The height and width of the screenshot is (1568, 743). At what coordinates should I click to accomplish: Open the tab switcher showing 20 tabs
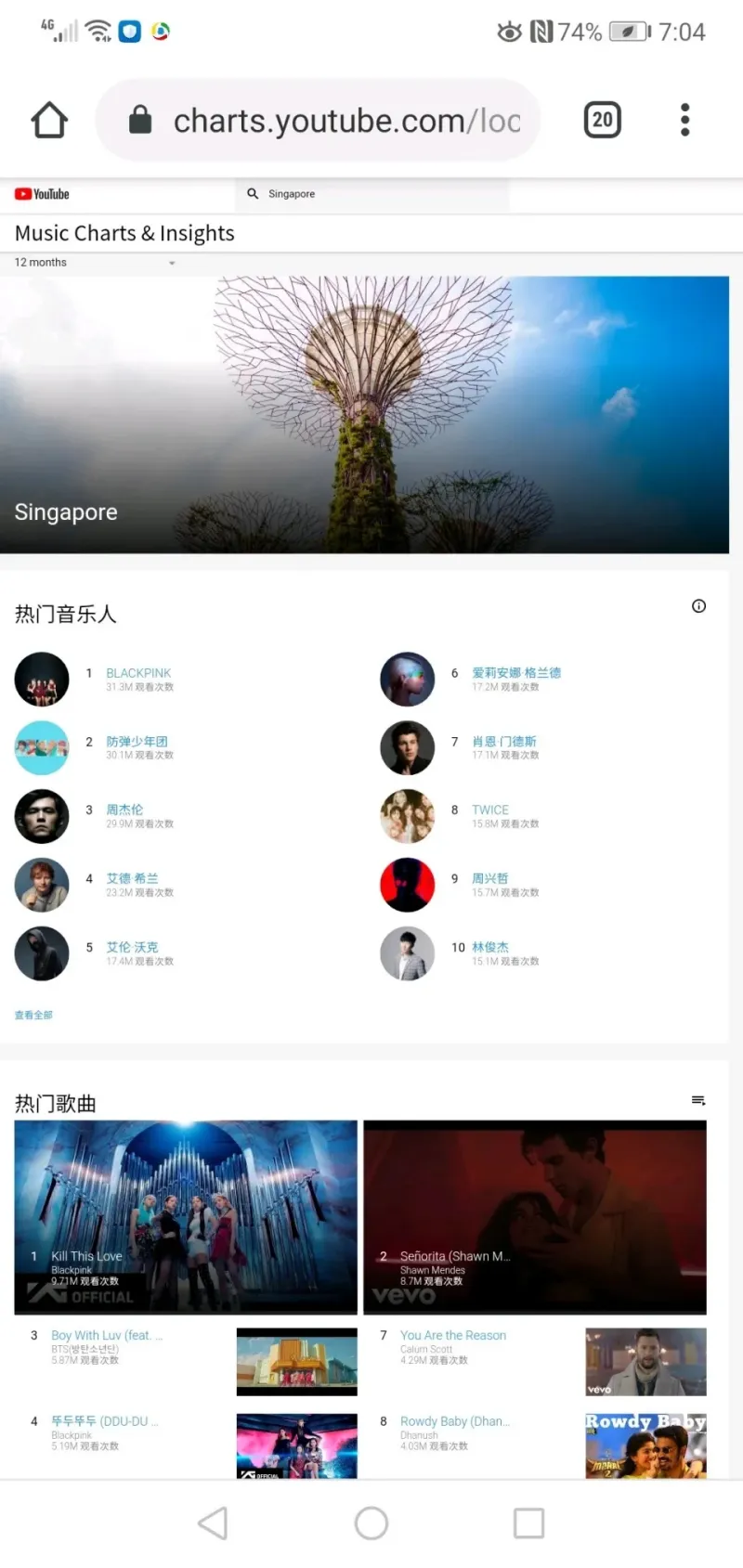pos(602,121)
